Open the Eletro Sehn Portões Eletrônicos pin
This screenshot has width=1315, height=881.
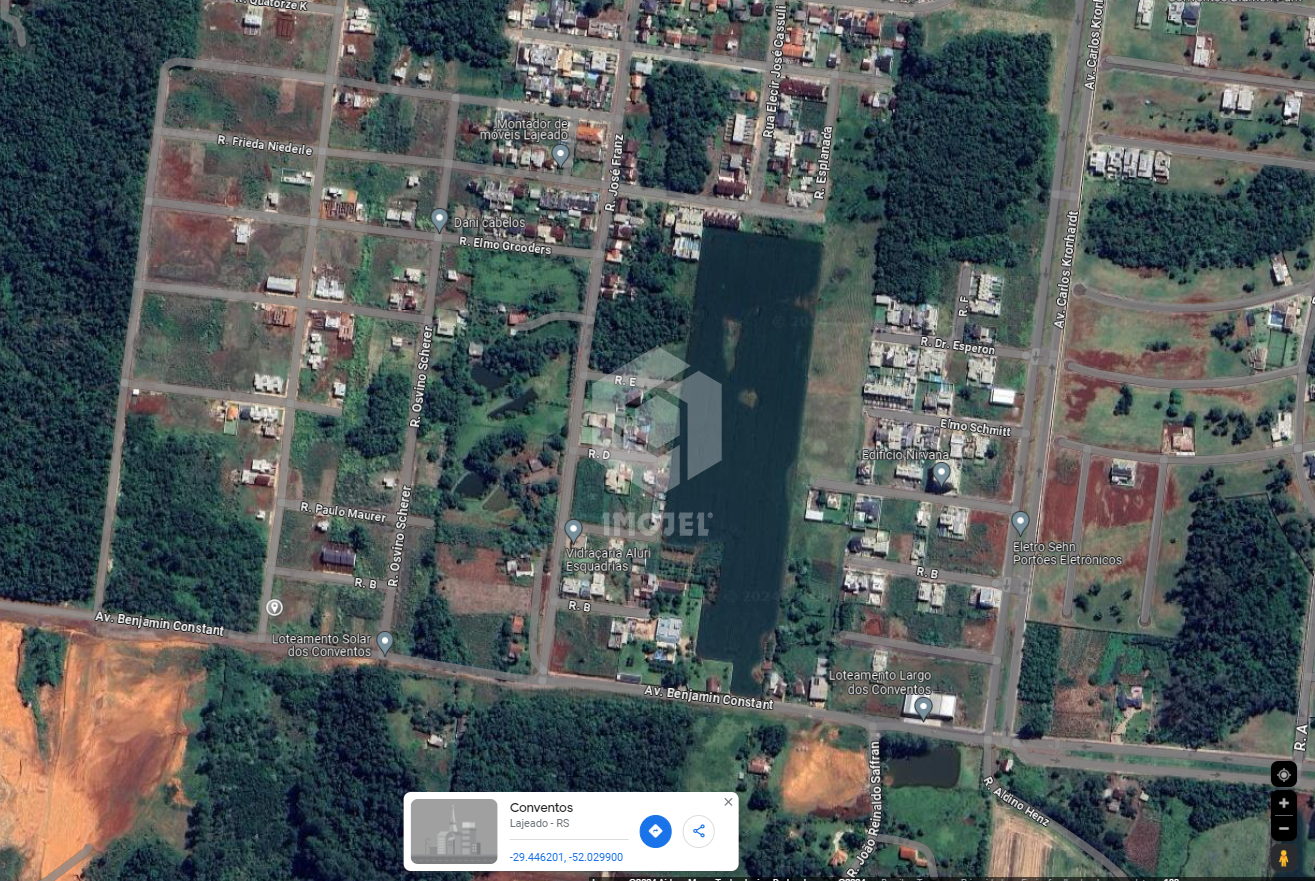1020,521
